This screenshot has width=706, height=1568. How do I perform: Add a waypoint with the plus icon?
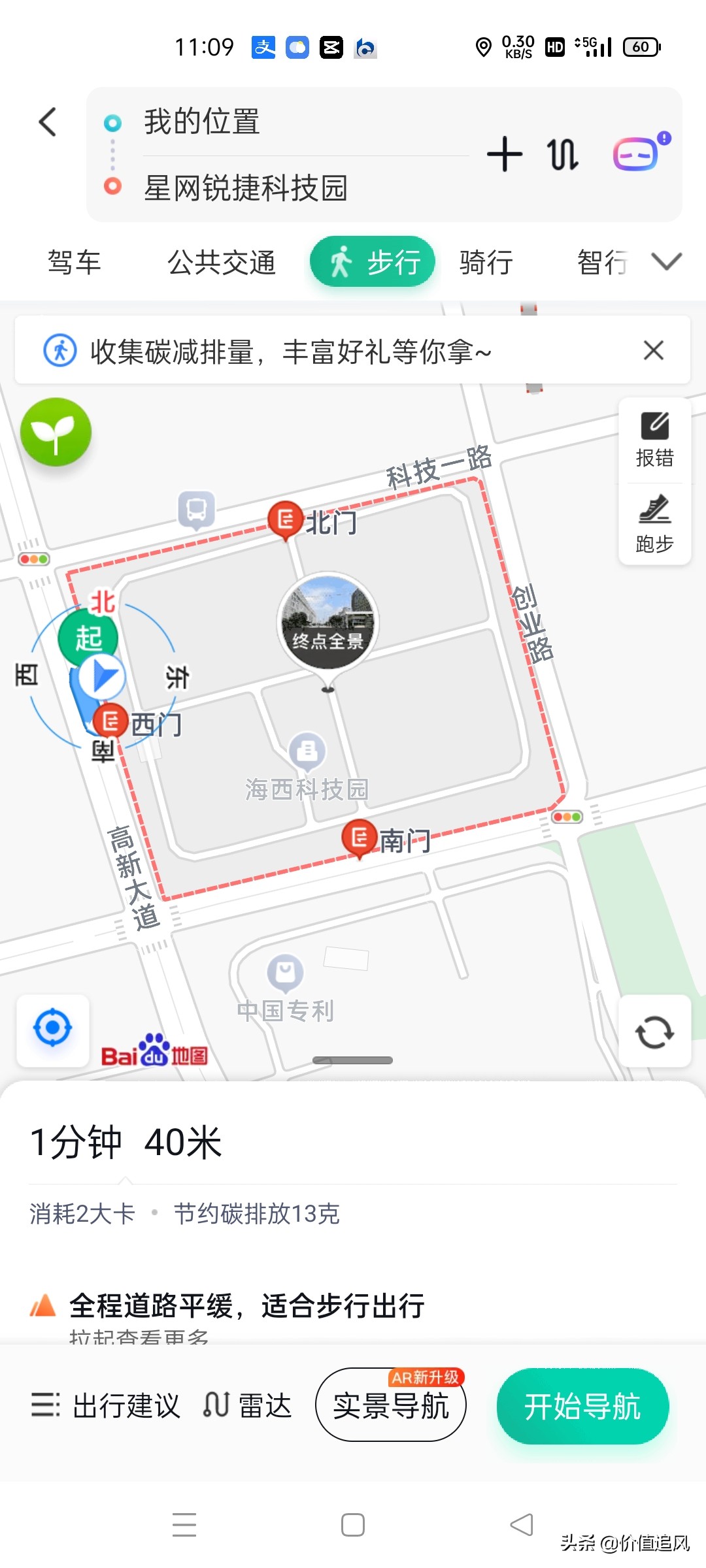(505, 155)
